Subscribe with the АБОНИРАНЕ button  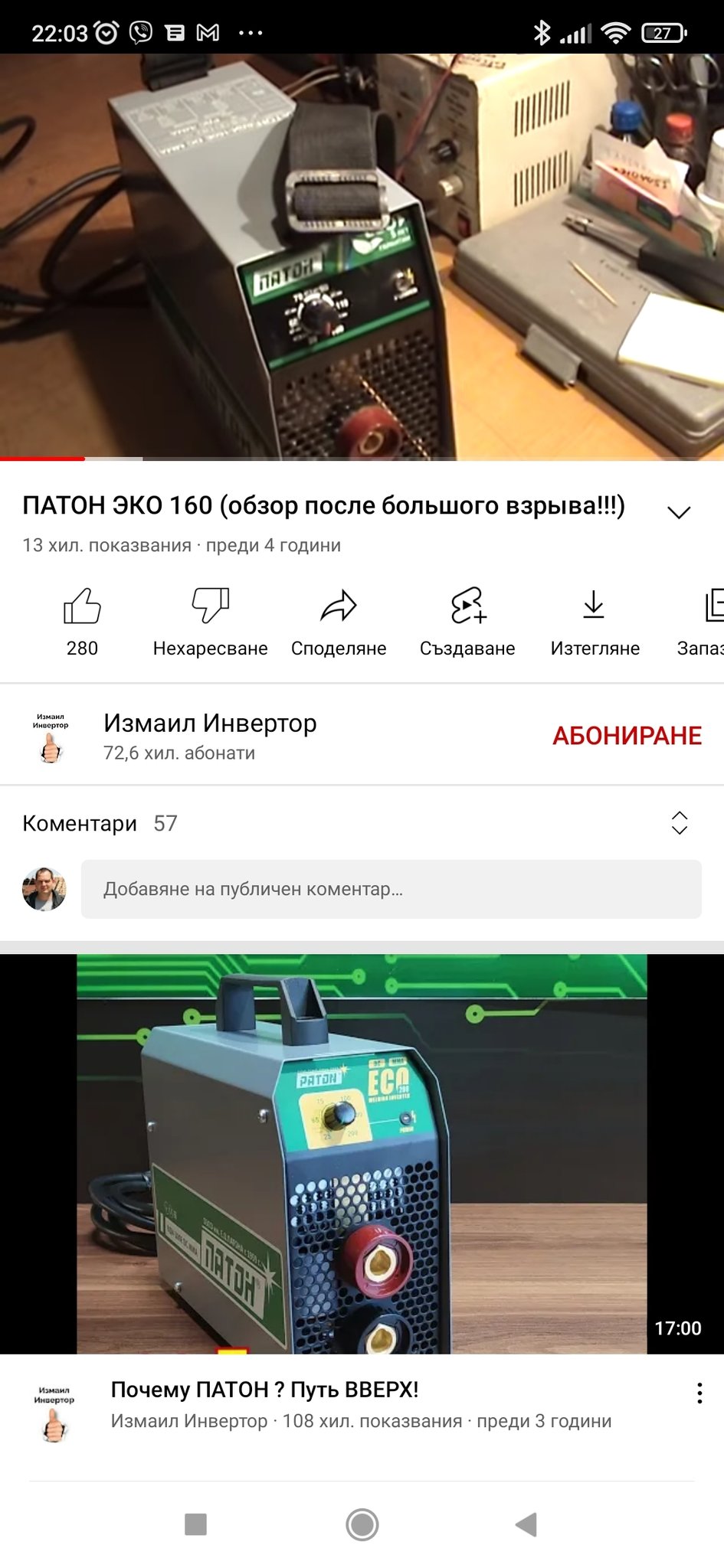pyautogui.click(x=627, y=736)
